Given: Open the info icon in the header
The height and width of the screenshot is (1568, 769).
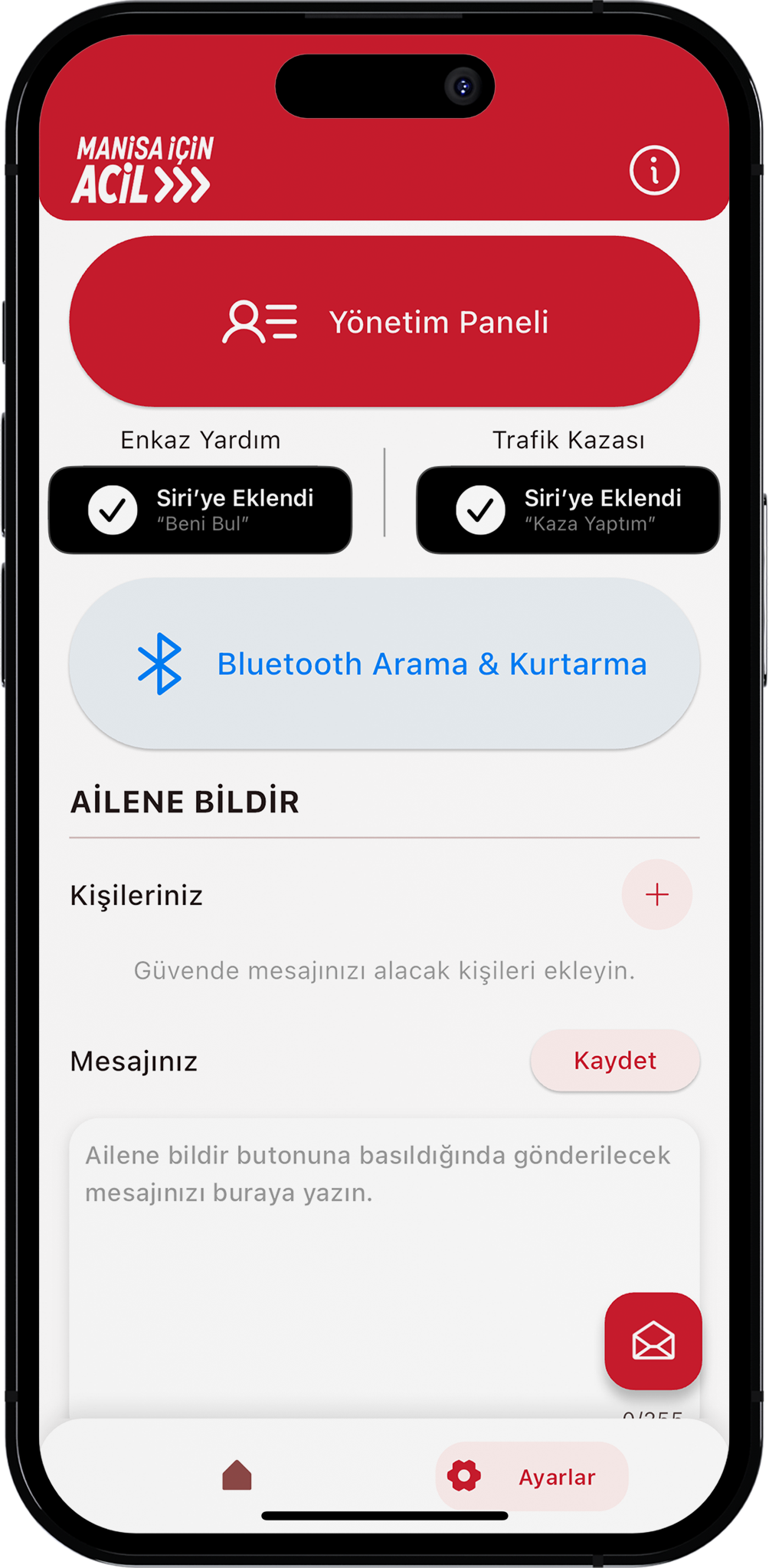Looking at the screenshot, I should coord(654,170).
